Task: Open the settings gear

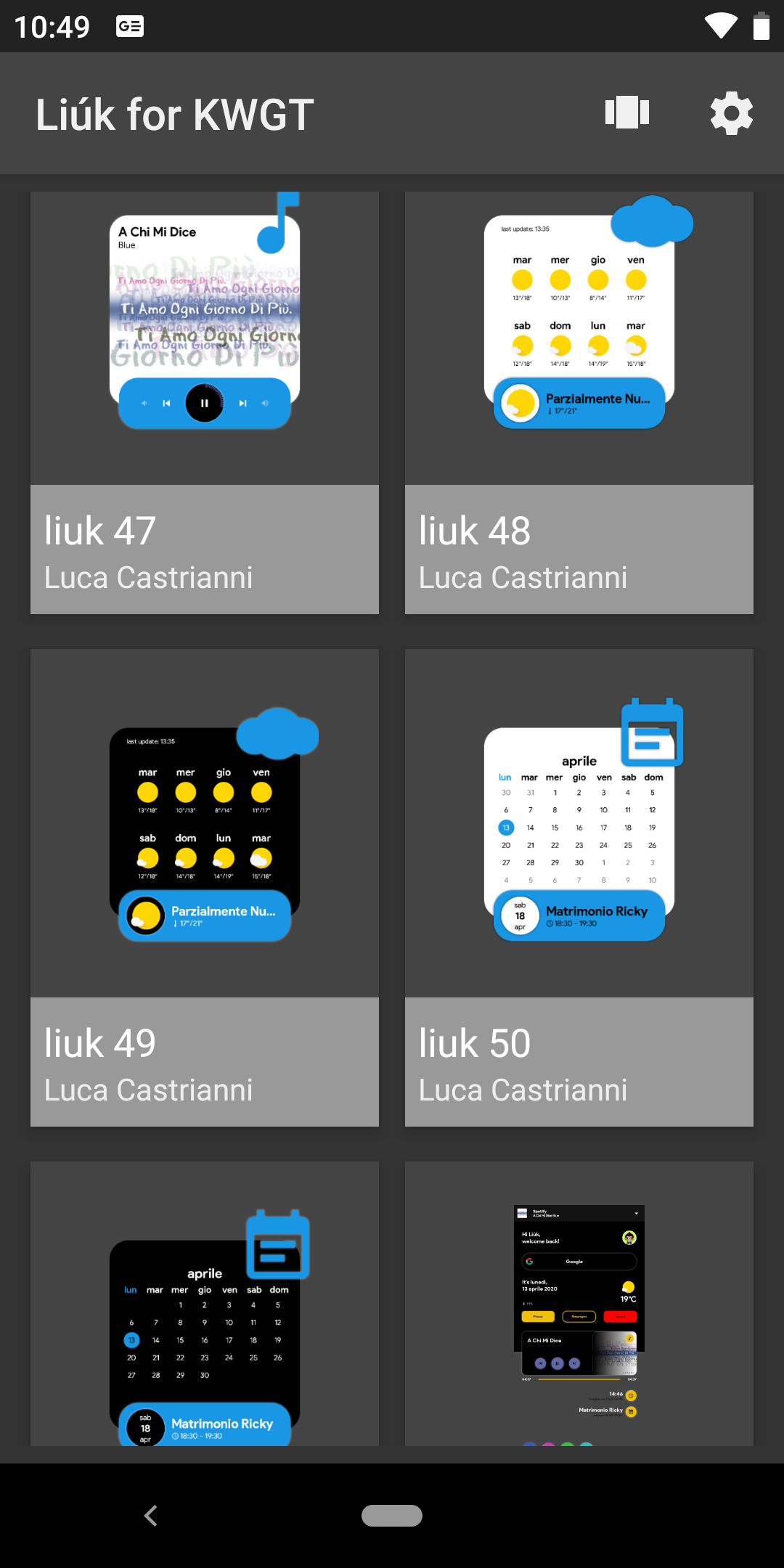Action: pos(731,113)
